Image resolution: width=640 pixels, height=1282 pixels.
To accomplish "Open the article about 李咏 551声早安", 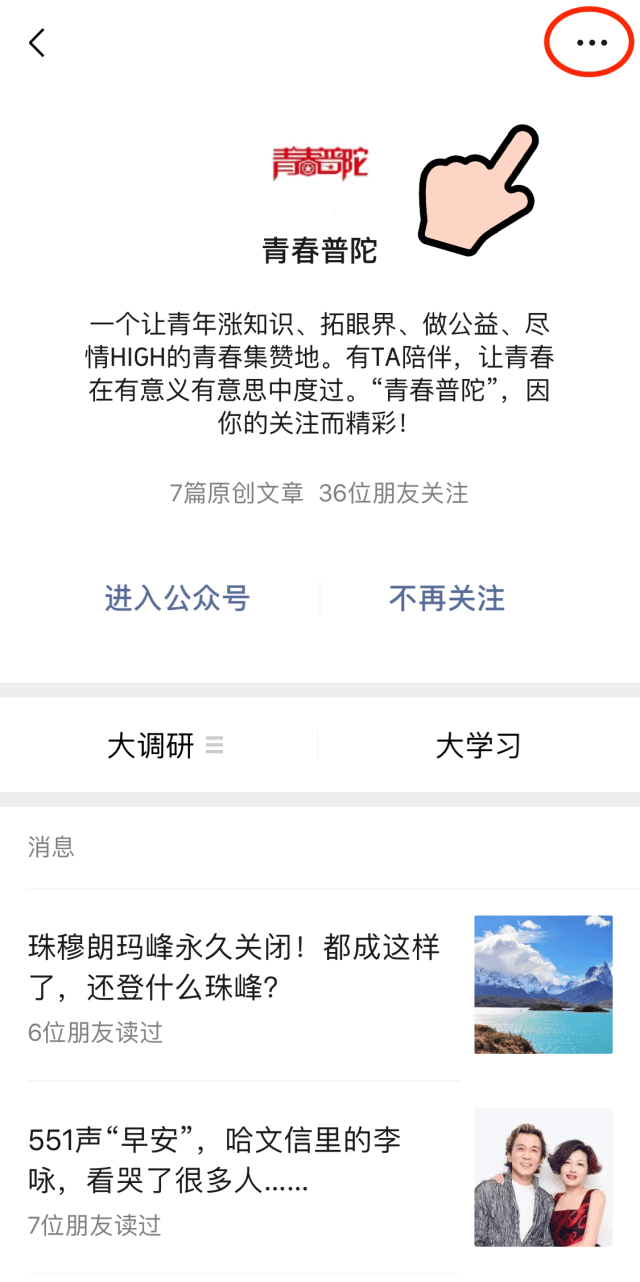I will point(320,1176).
